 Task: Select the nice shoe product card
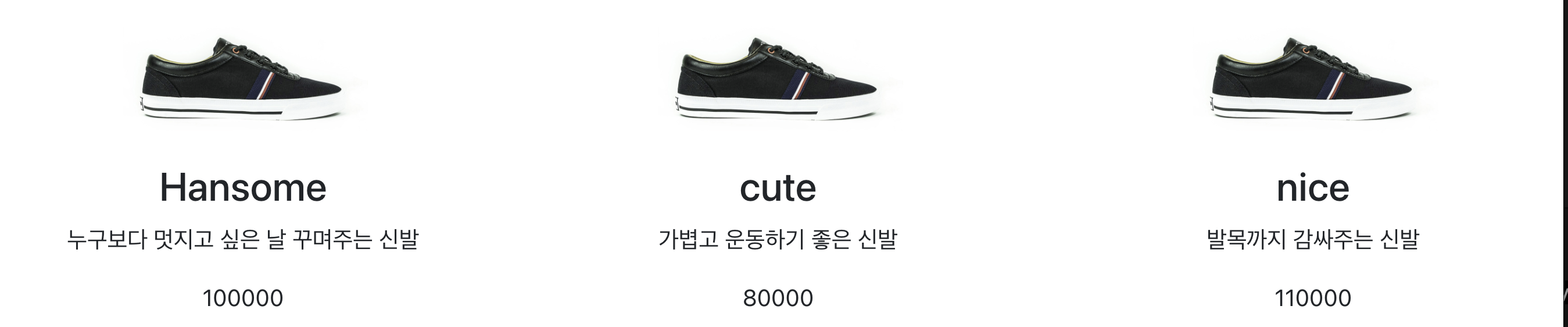(1312, 187)
